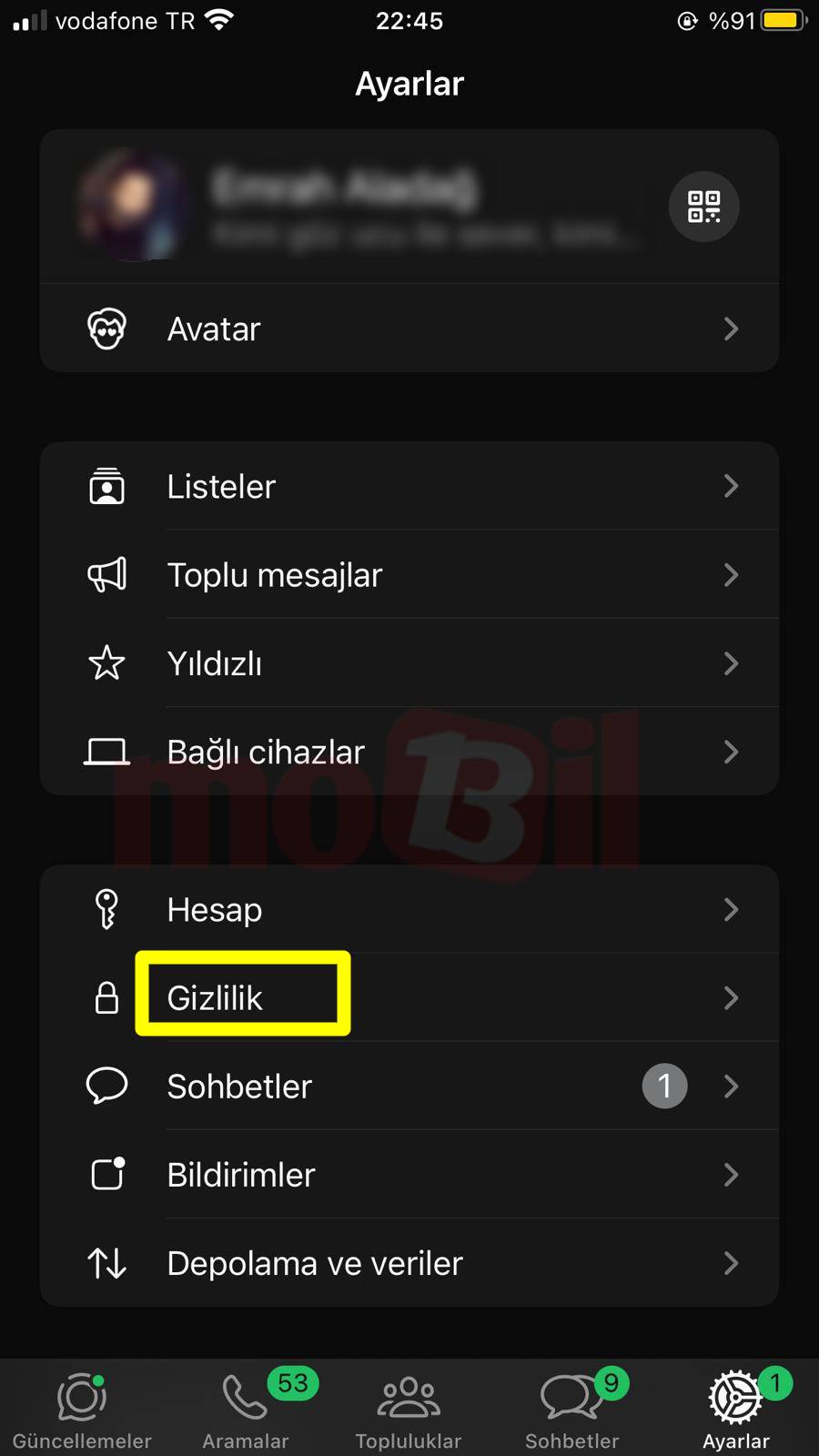Go to Toplu mesajlar
The height and width of the screenshot is (1456, 819).
[x=409, y=574]
